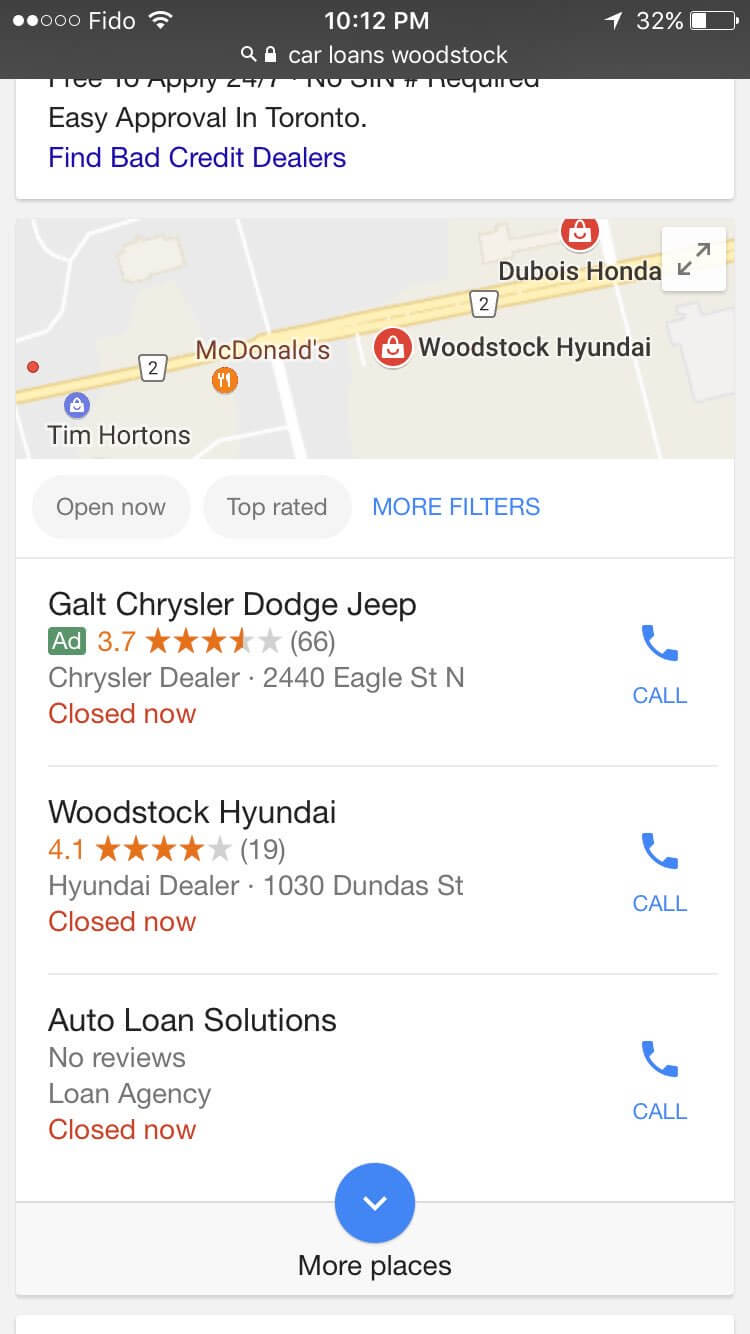750x1334 pixels.
Task: Open MORE FILTERS options
Action: coord(456,507)
